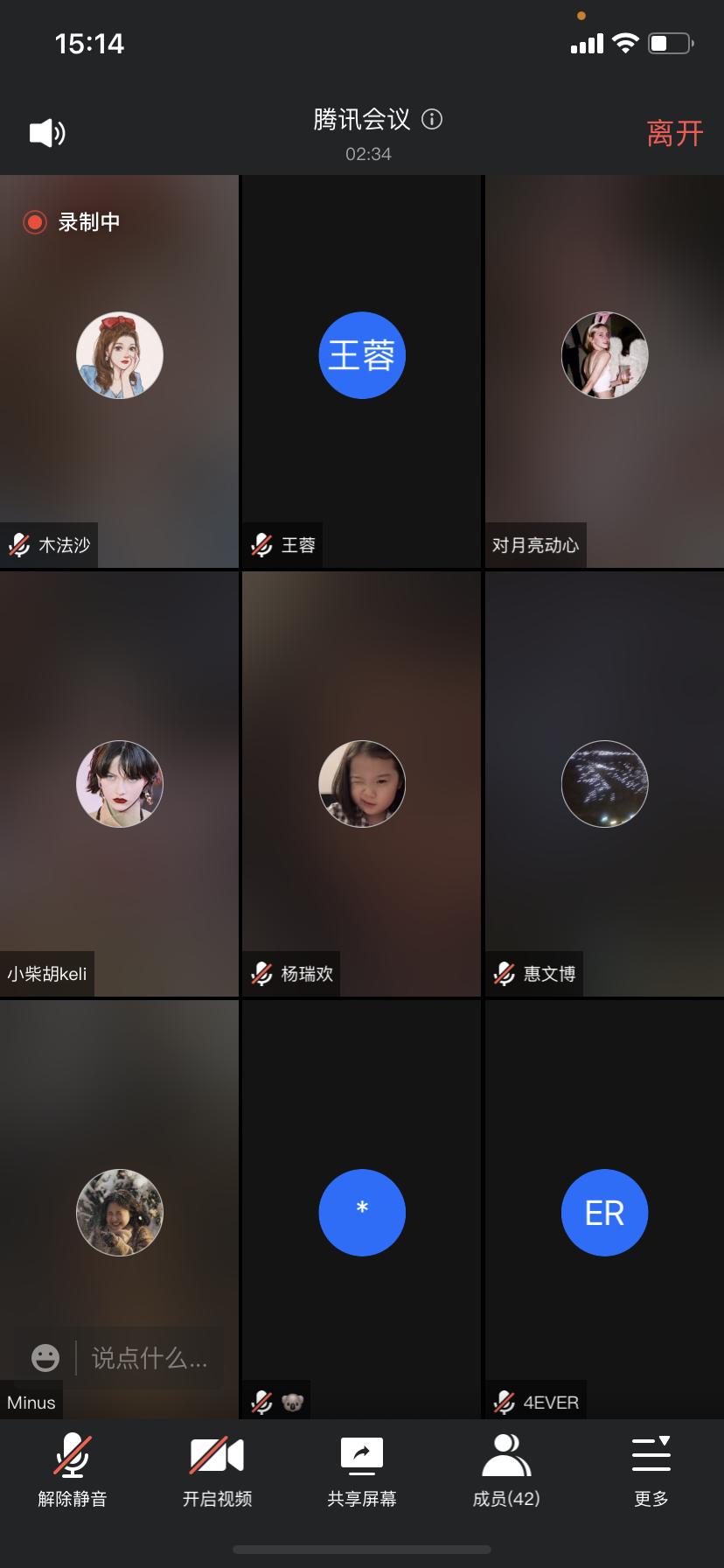724x1568 pixels.
Task: Open the 更多 menu
Action: pyautogui.click(x=651, y=1472)
